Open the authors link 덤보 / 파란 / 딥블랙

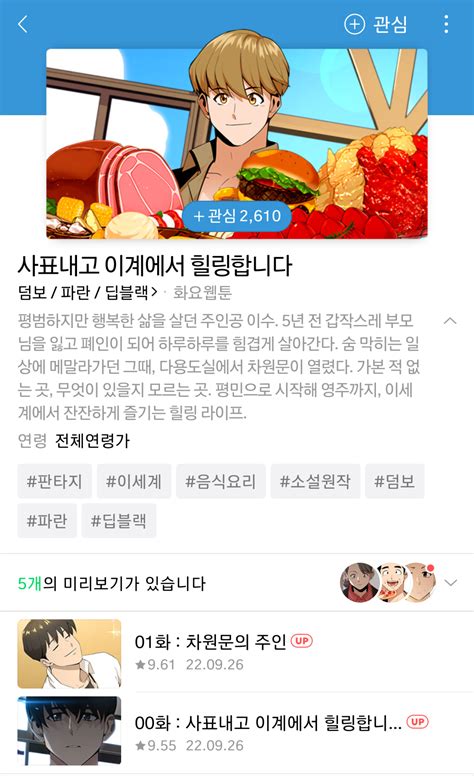pos(88,292)
